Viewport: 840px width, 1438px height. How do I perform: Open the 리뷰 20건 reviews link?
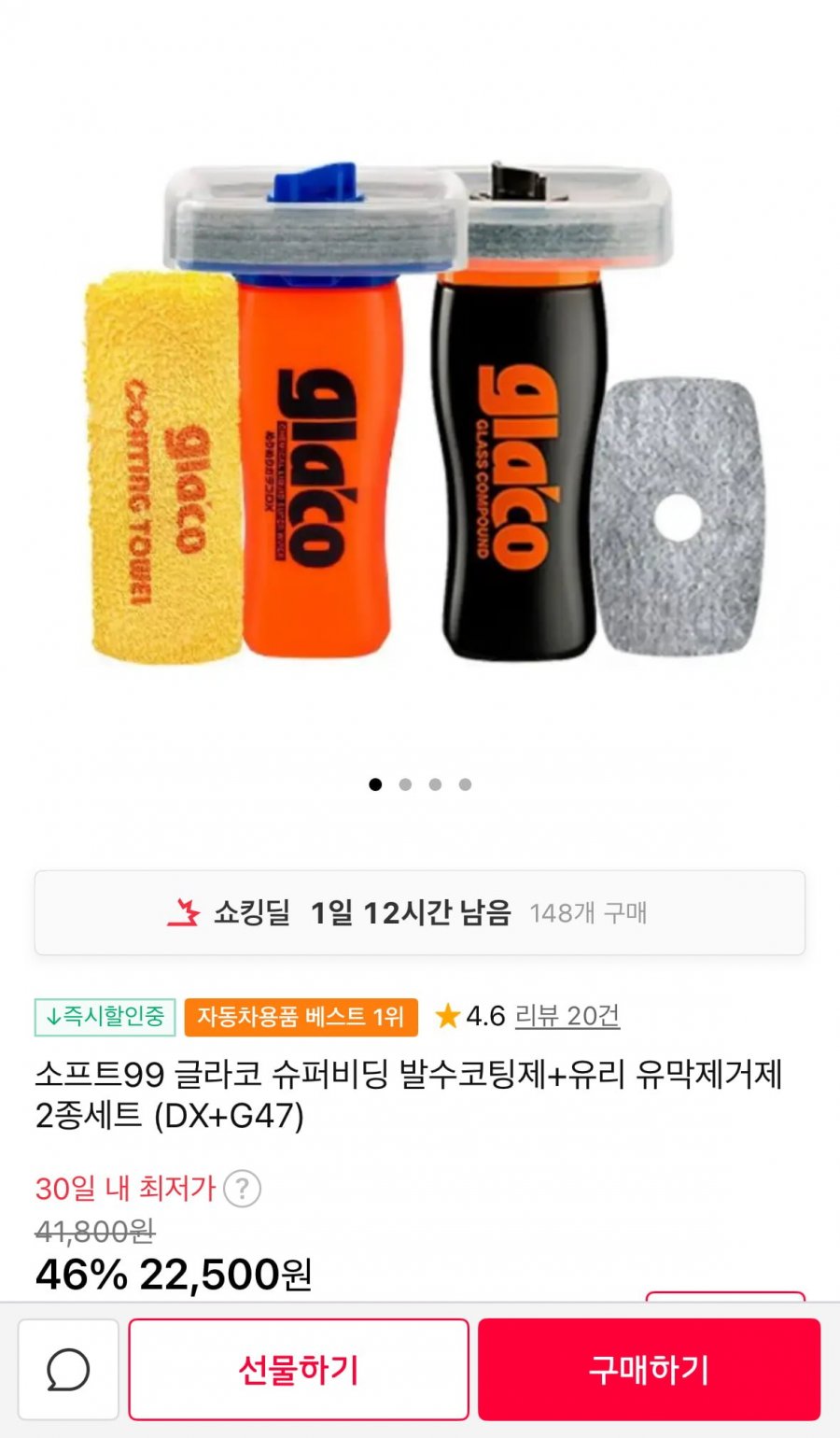click(567, 1016)
